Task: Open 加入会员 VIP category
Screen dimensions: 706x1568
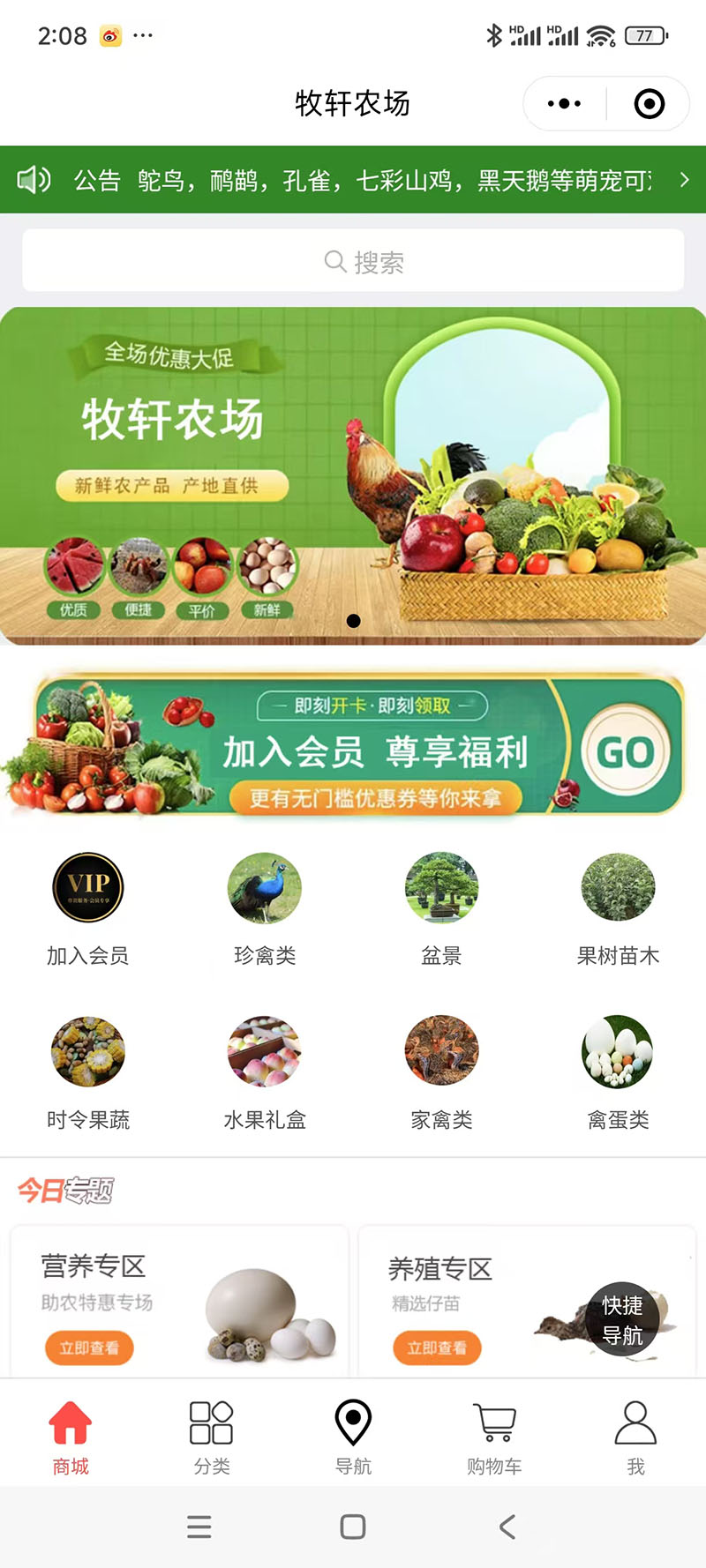Action: (x=88, y=910)
